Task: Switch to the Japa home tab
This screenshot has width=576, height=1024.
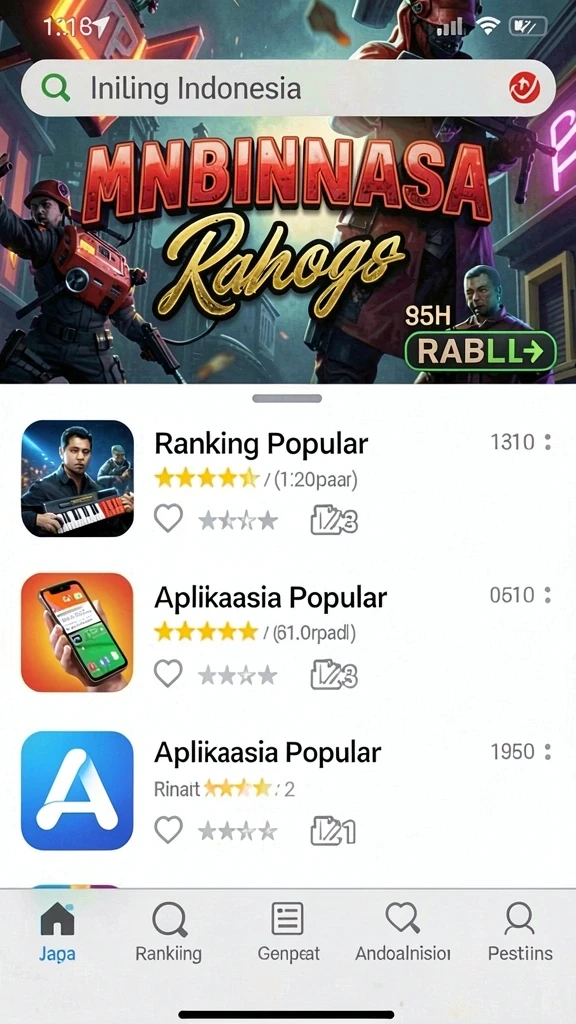Action: coord(57,932)
